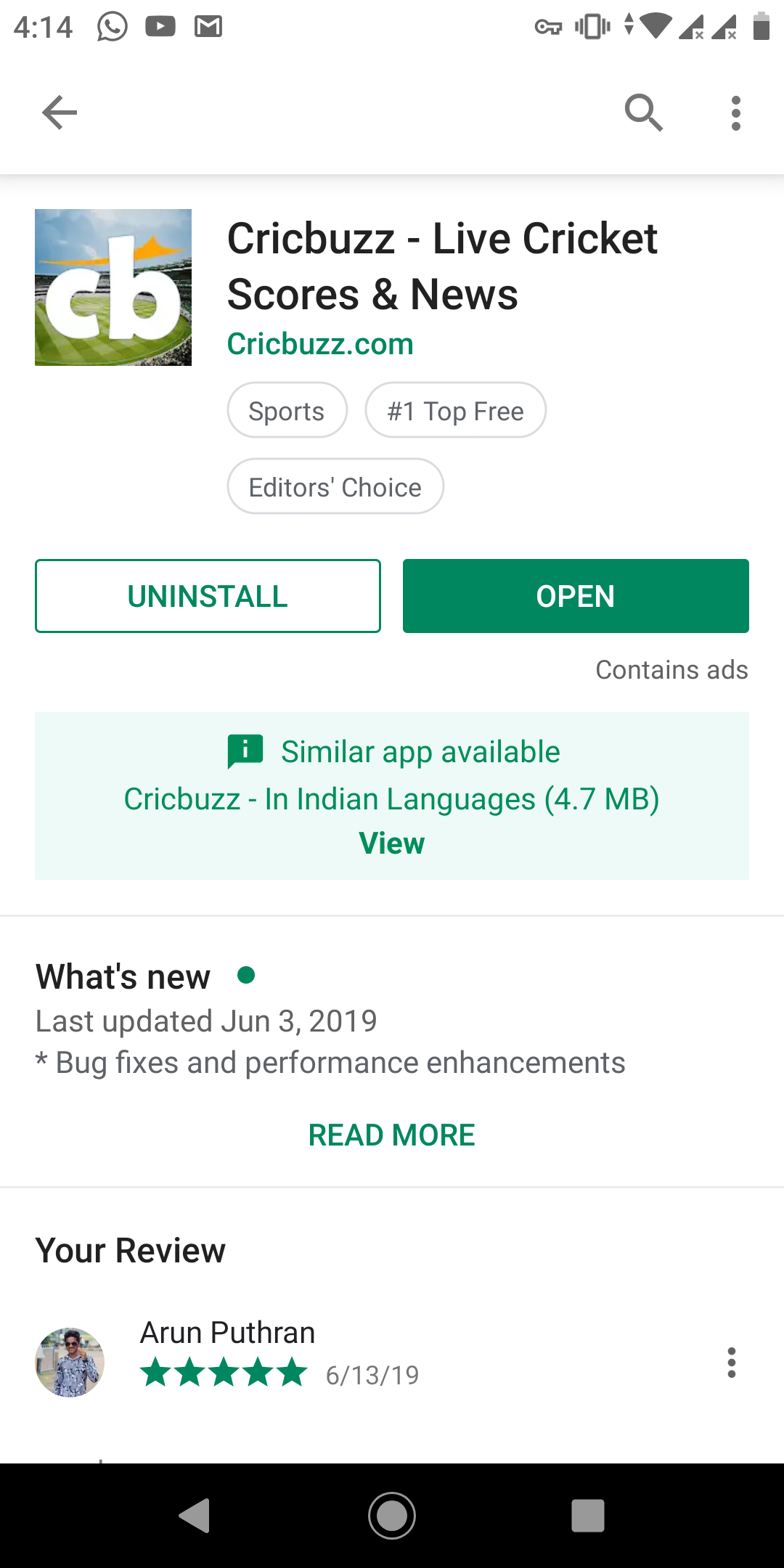Image resolution: width=784 pixels, height=1568 pixels.
Task: Go back using the top arrow
Action: 60,113
